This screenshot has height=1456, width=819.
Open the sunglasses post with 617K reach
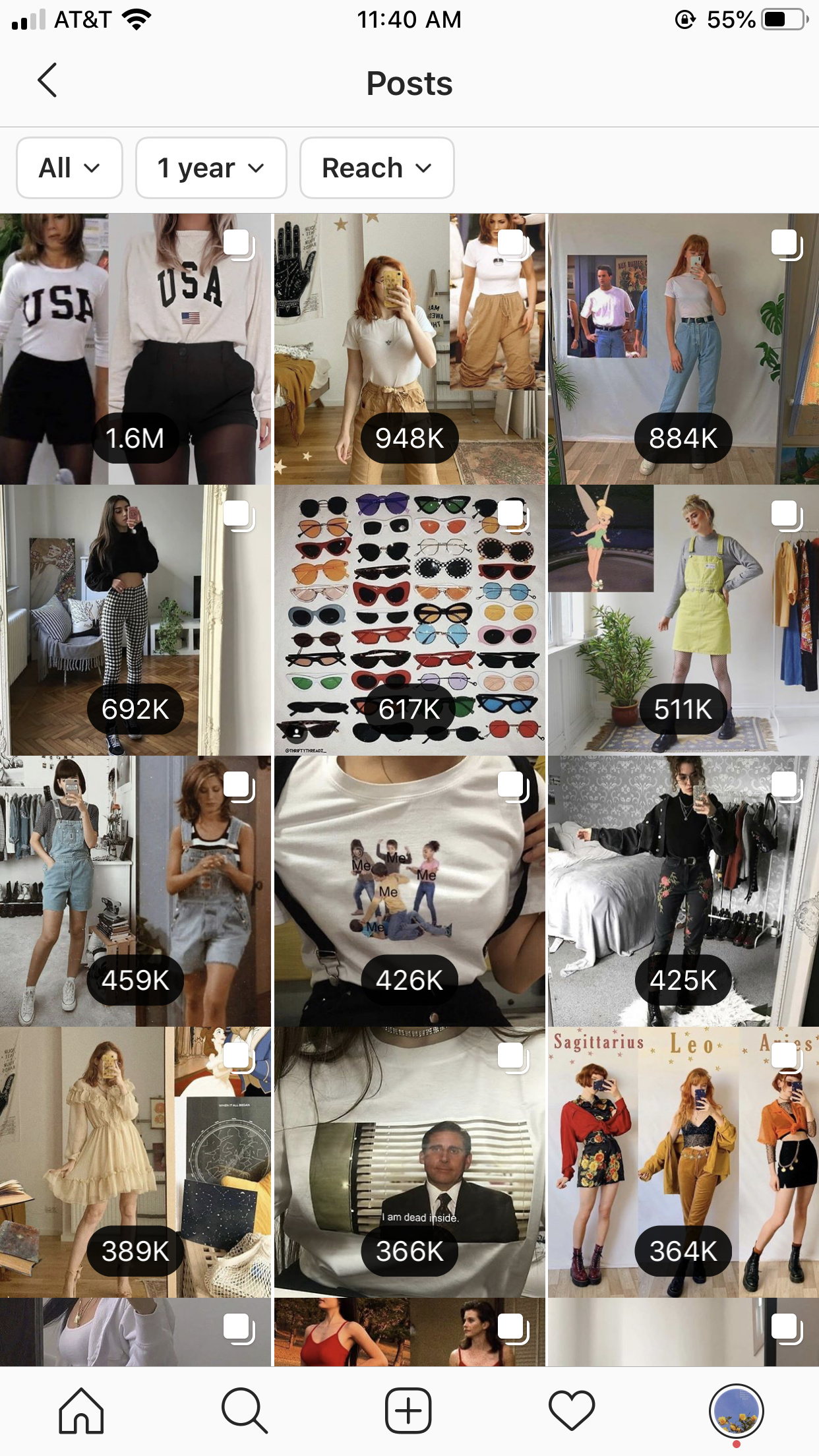click(409, 621)
